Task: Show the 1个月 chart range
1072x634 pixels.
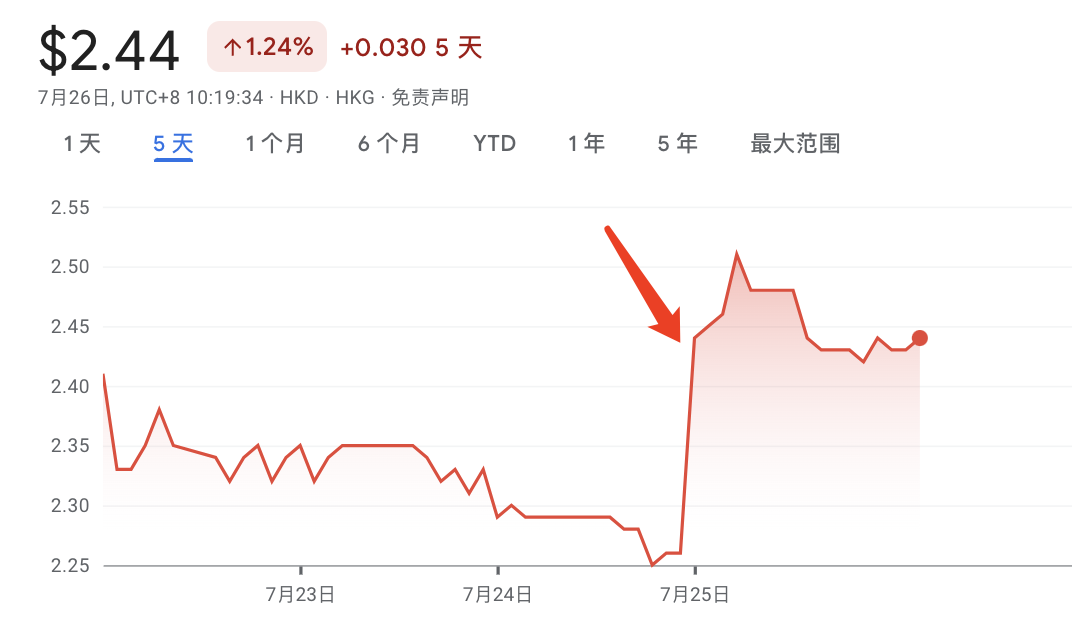Action: coord(275,144)
